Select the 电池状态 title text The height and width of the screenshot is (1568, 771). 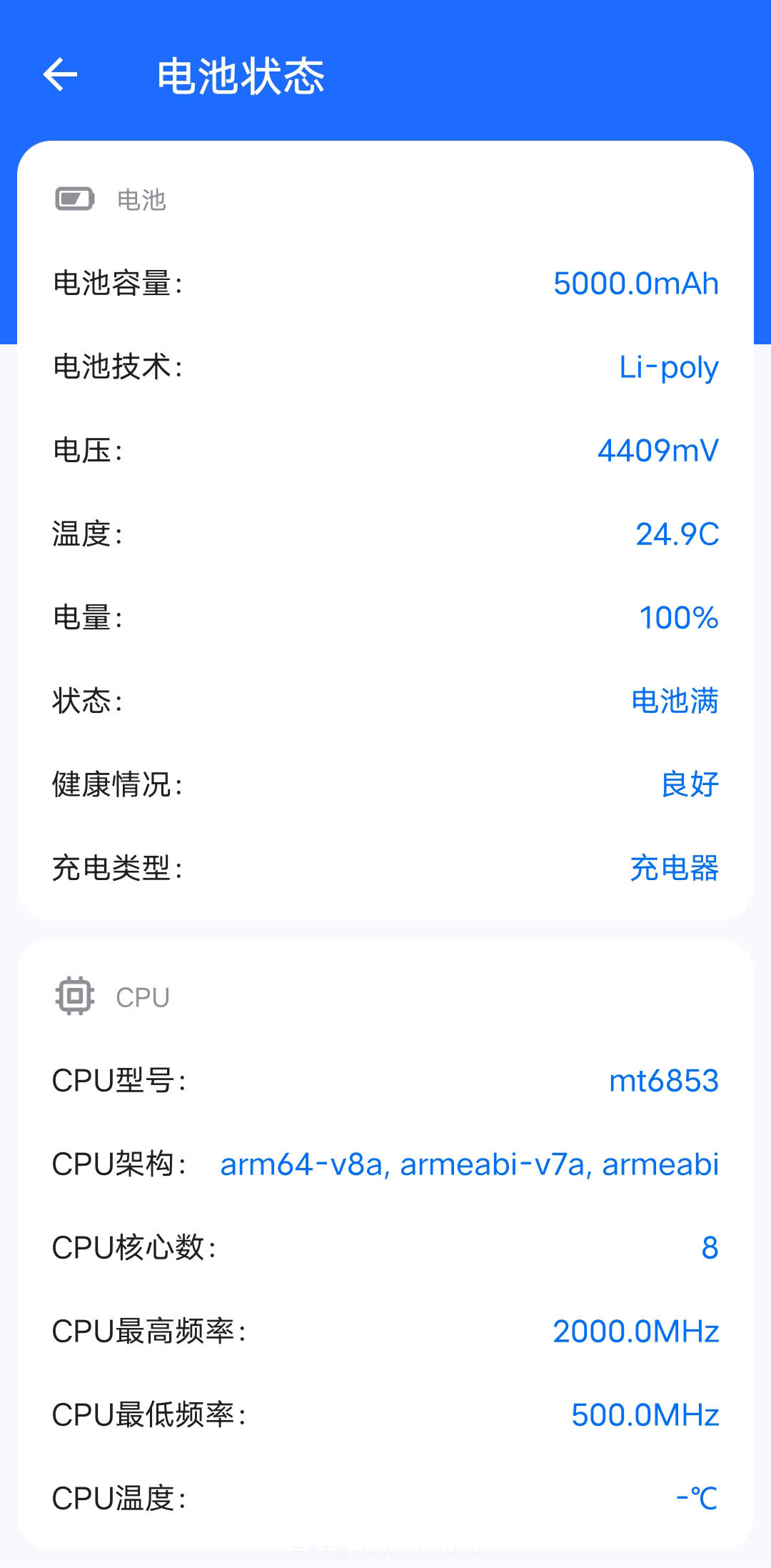click(x=241, y=79)
